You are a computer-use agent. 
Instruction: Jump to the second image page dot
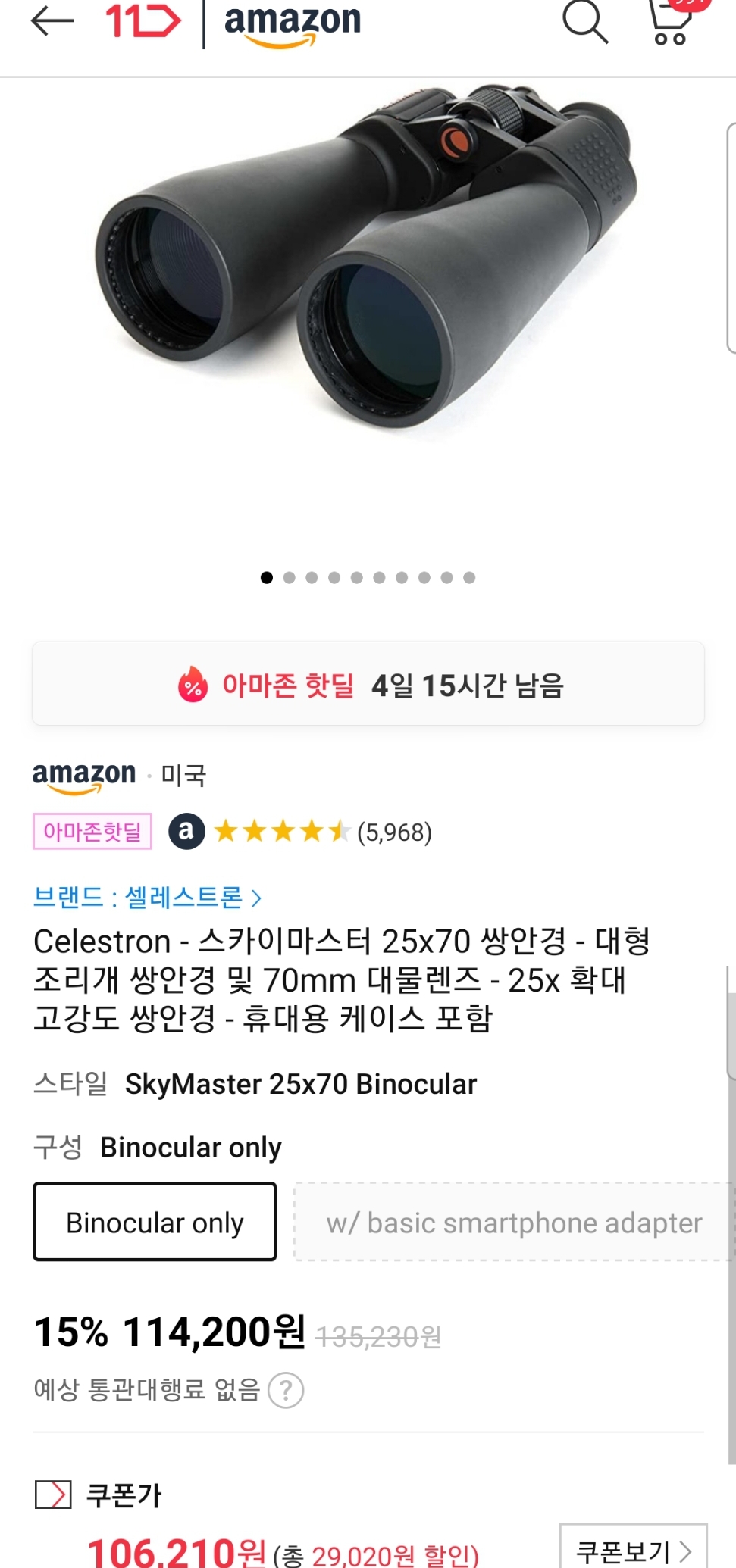pyautogui.click(x=289, y=578)
